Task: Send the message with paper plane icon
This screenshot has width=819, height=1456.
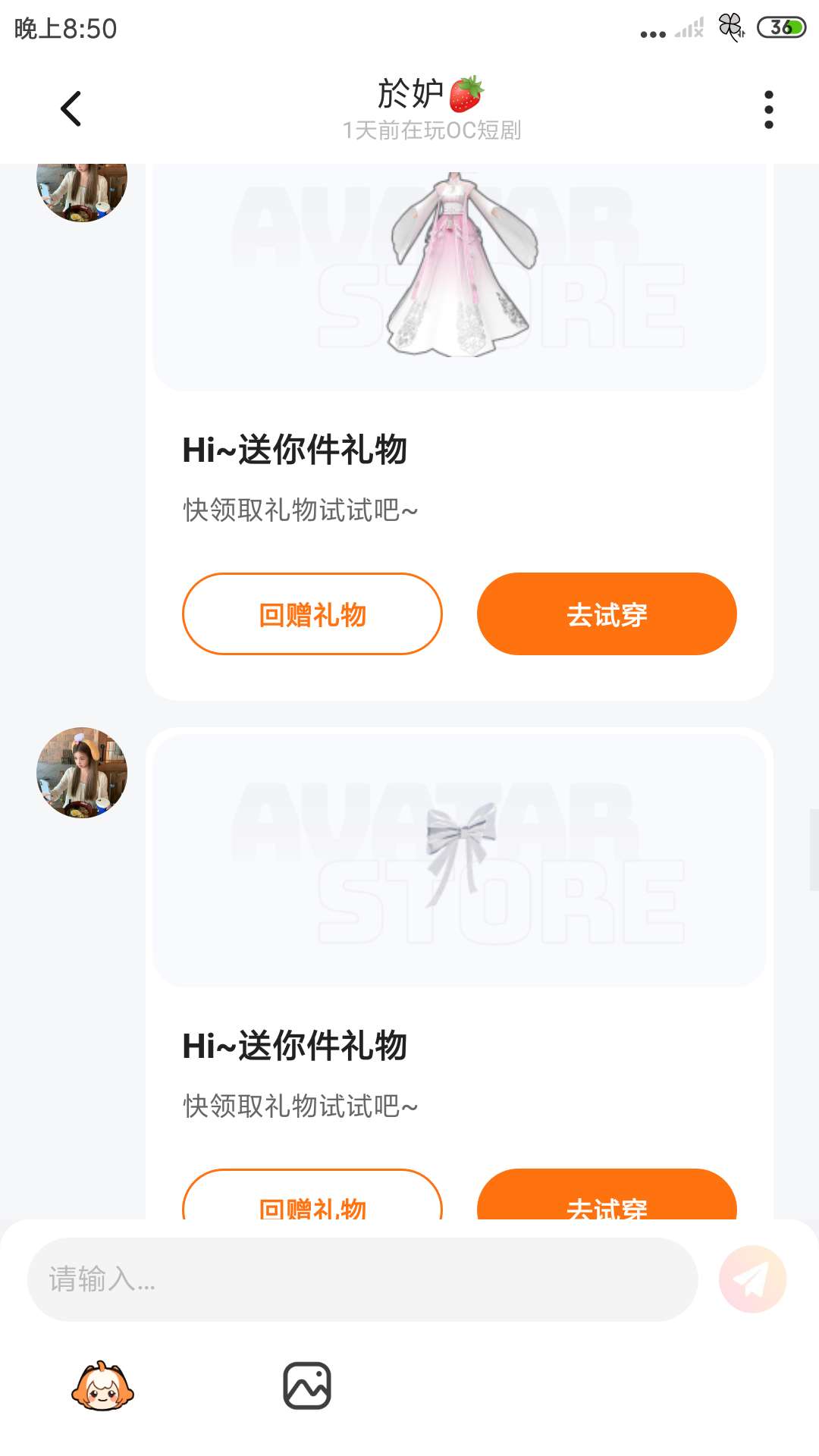Action: click(752, 1279)
